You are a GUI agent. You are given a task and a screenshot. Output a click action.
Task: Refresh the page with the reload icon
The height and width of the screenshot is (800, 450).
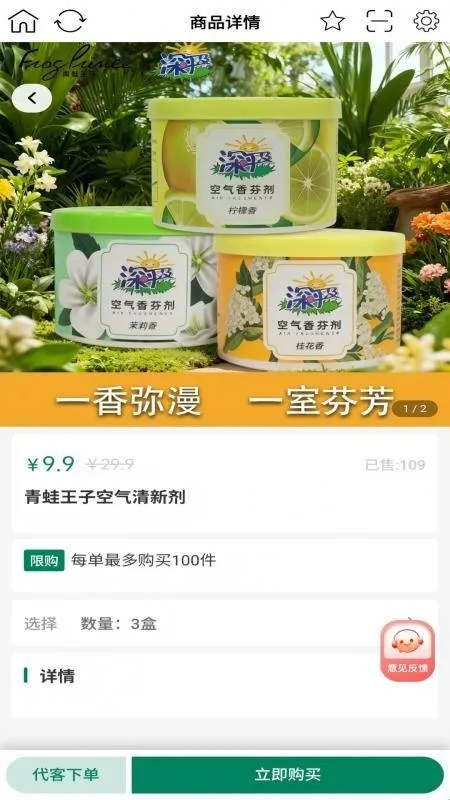(x=70, y=21)
